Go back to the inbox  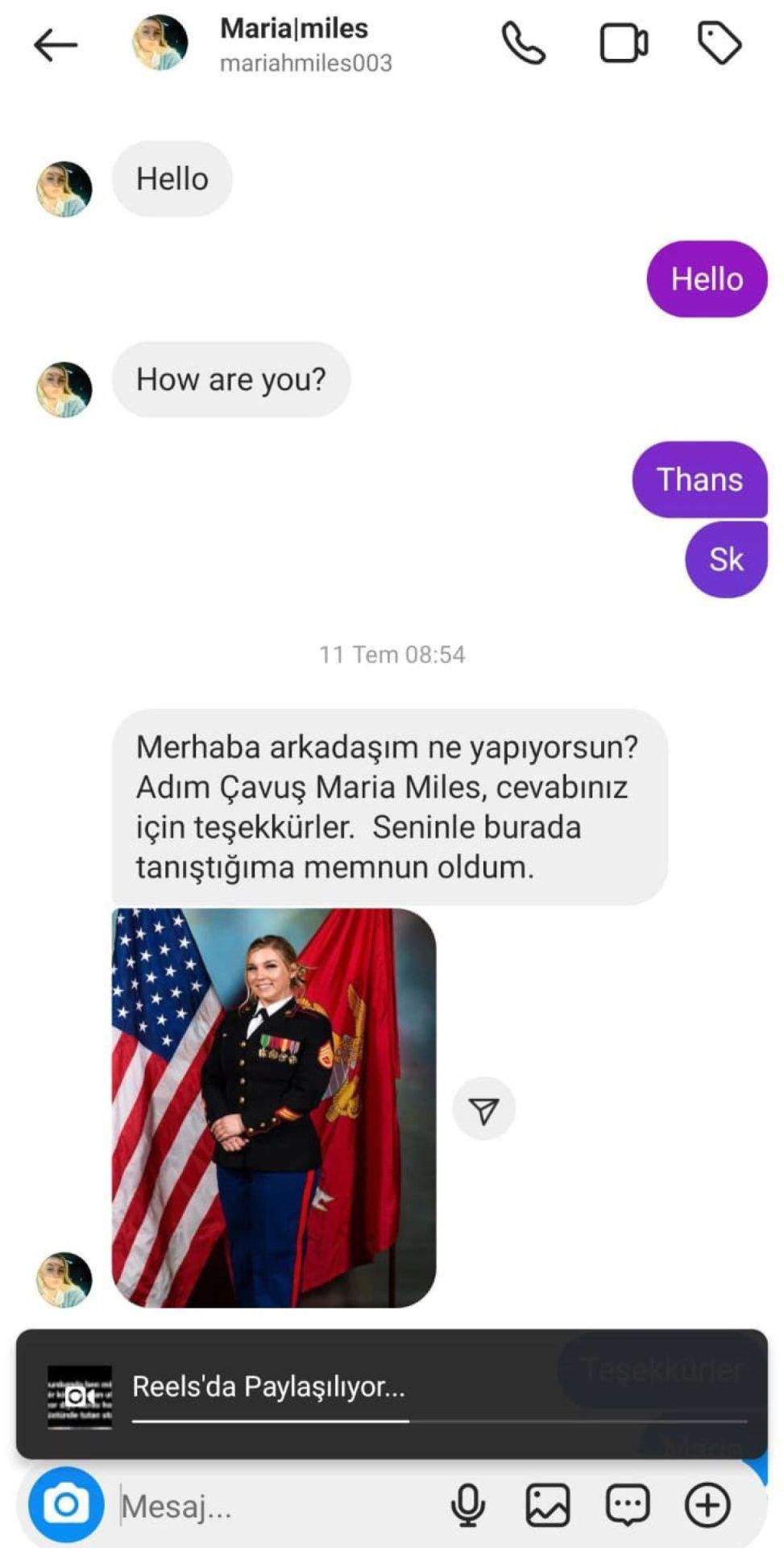55,45
